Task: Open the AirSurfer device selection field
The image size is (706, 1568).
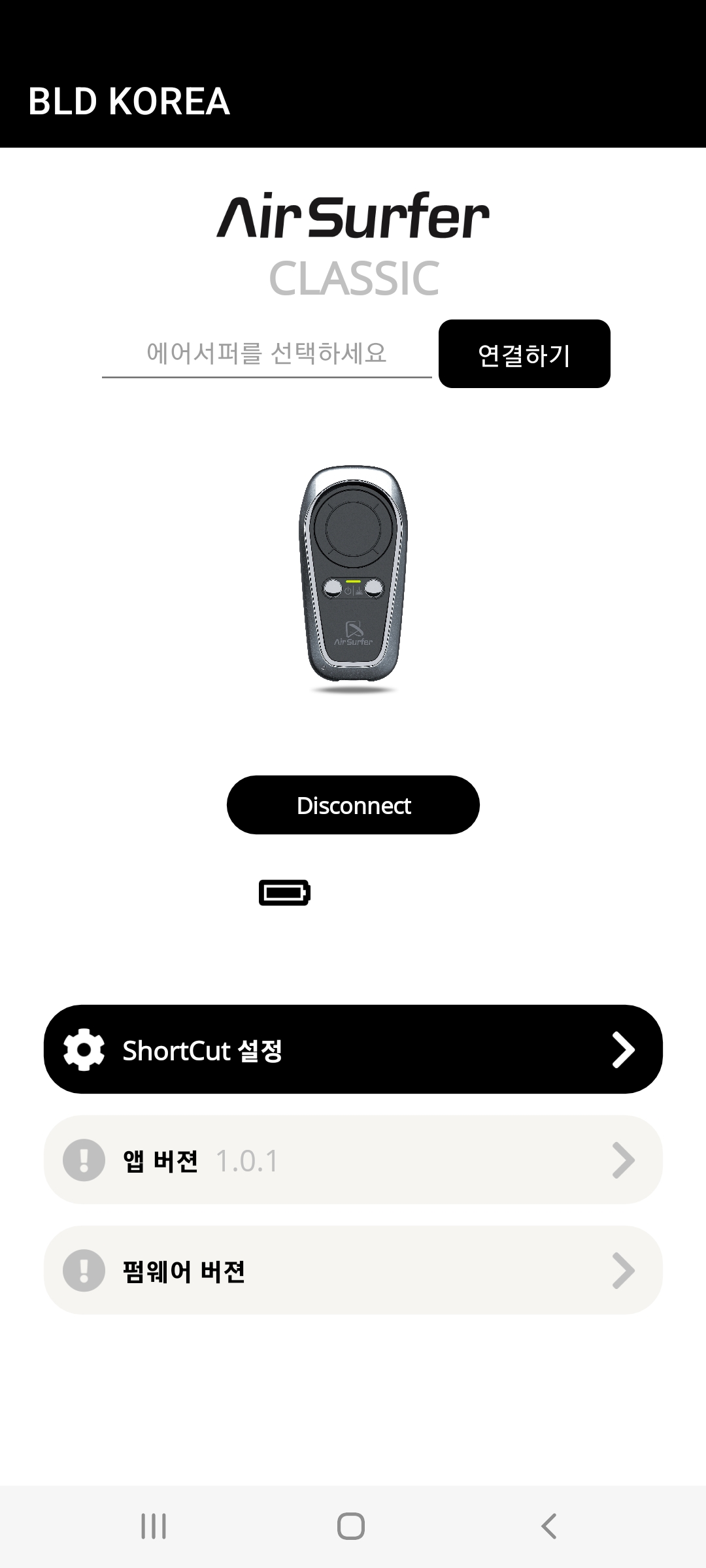Action: [267, 354]
